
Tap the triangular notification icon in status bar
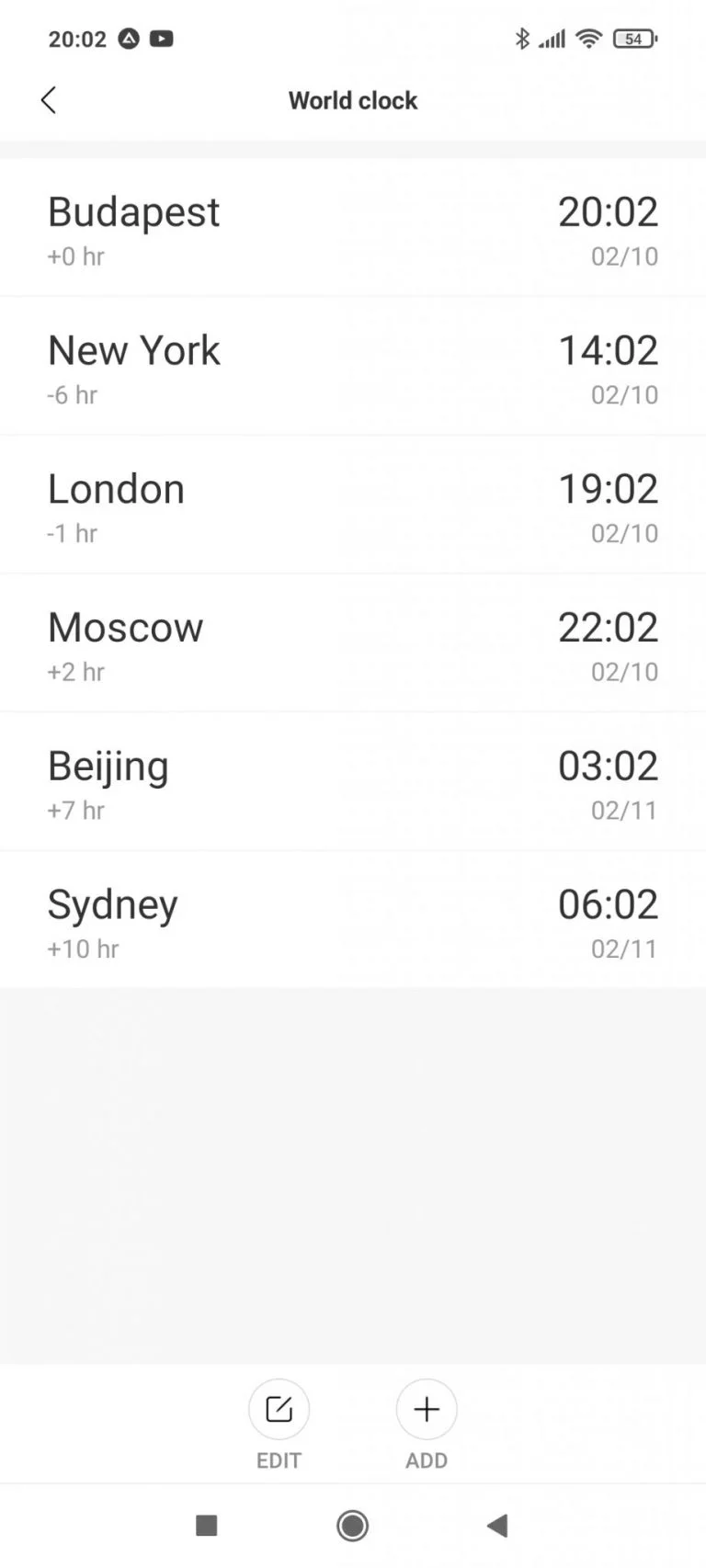click(129, 39)
